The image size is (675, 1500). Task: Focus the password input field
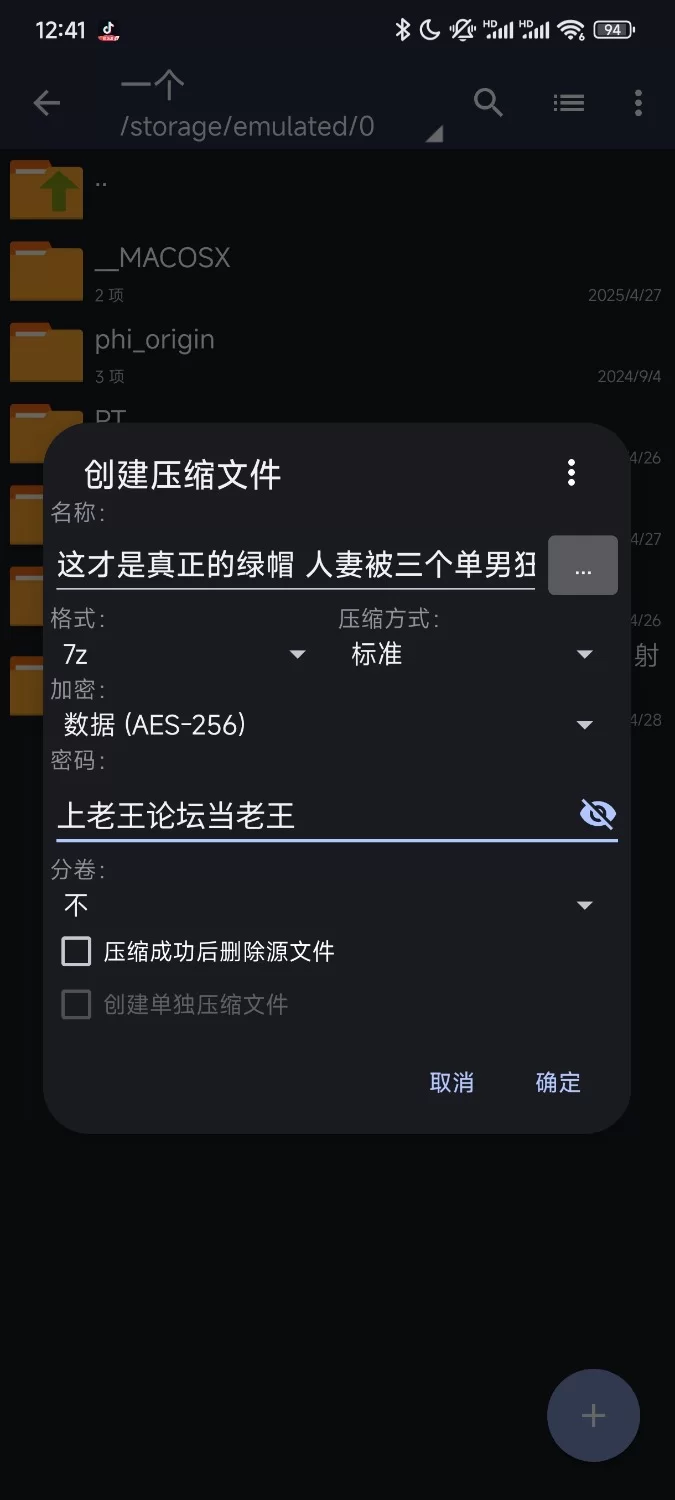(x=310, y=816)
